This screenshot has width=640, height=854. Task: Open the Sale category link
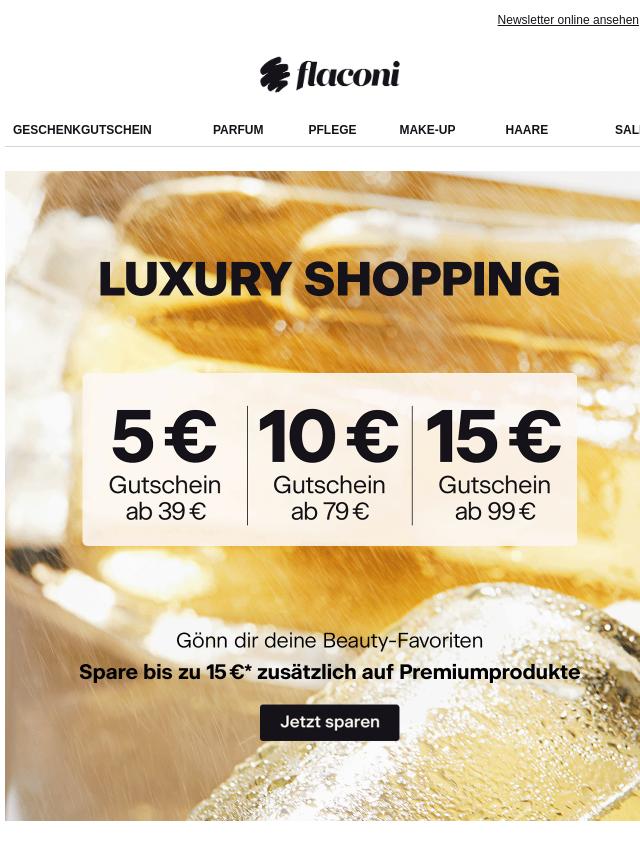point(627,130)
